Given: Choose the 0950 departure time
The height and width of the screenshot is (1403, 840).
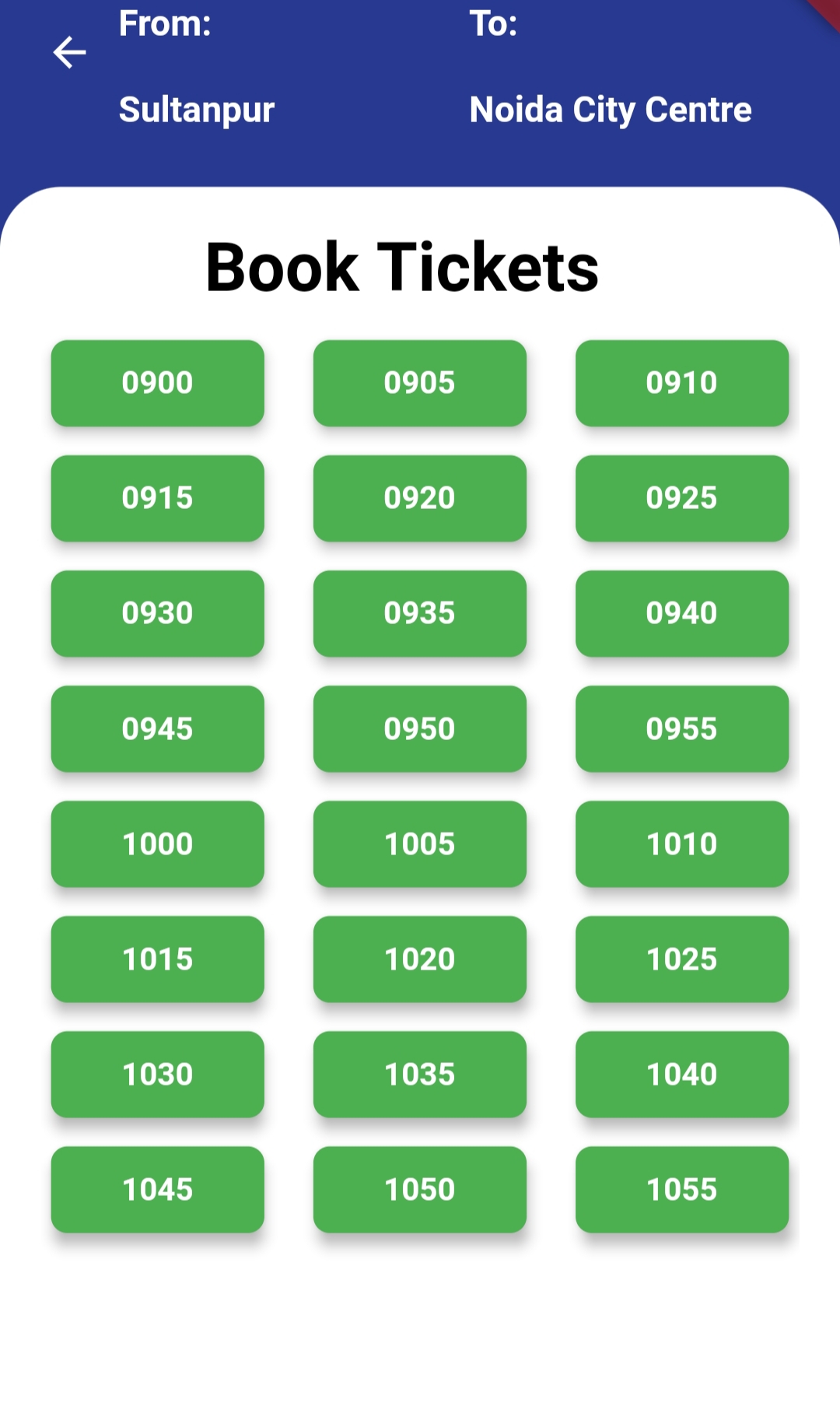Looking at the screenshot, I should [420, 728].
